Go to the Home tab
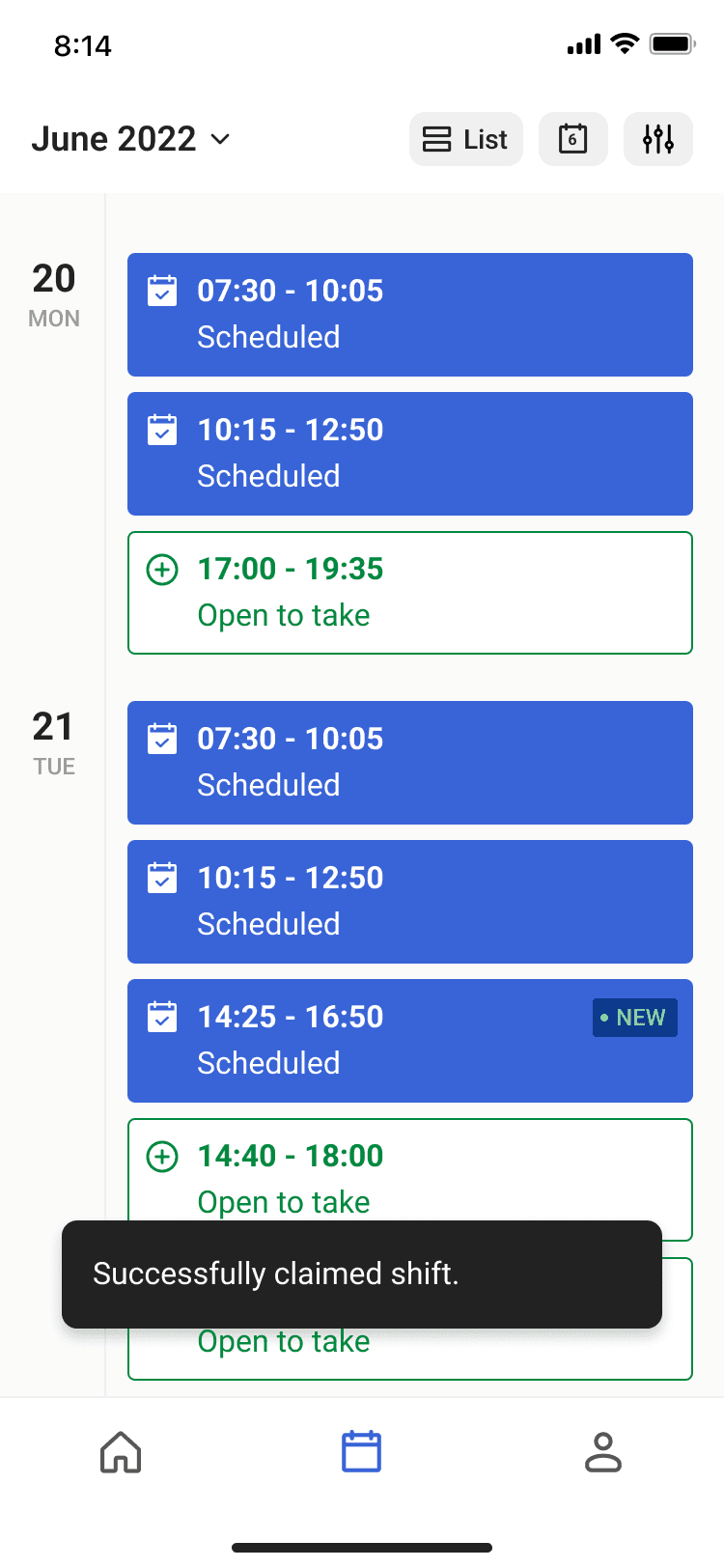The image size is (724, 1568). (x=121, y=1452)
